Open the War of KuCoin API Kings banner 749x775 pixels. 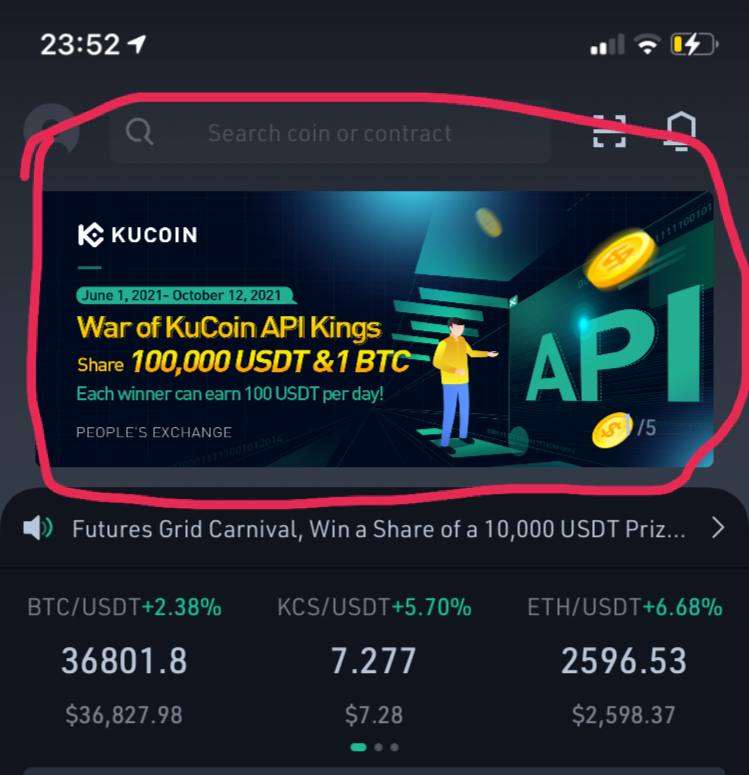click(375, 328)
